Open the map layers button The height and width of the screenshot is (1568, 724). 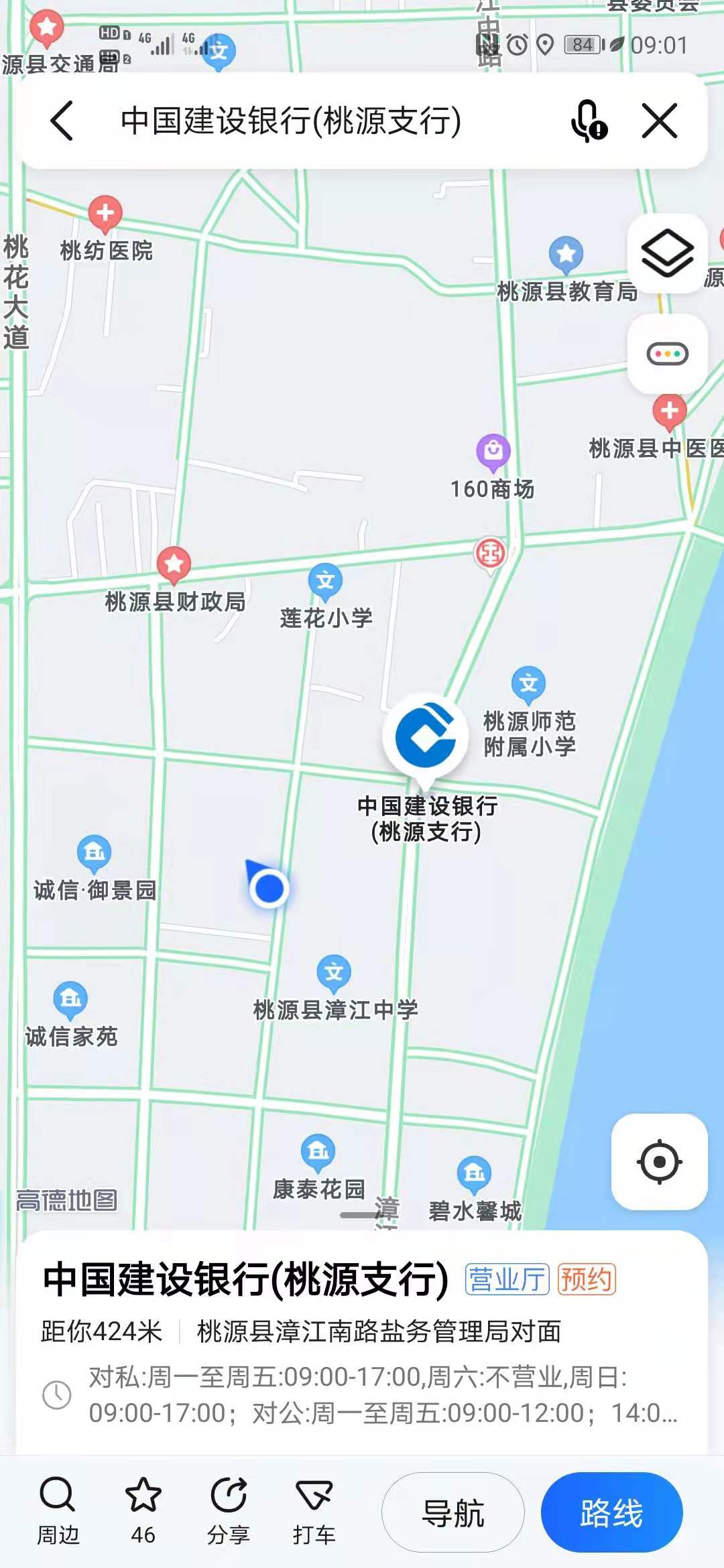667,254
